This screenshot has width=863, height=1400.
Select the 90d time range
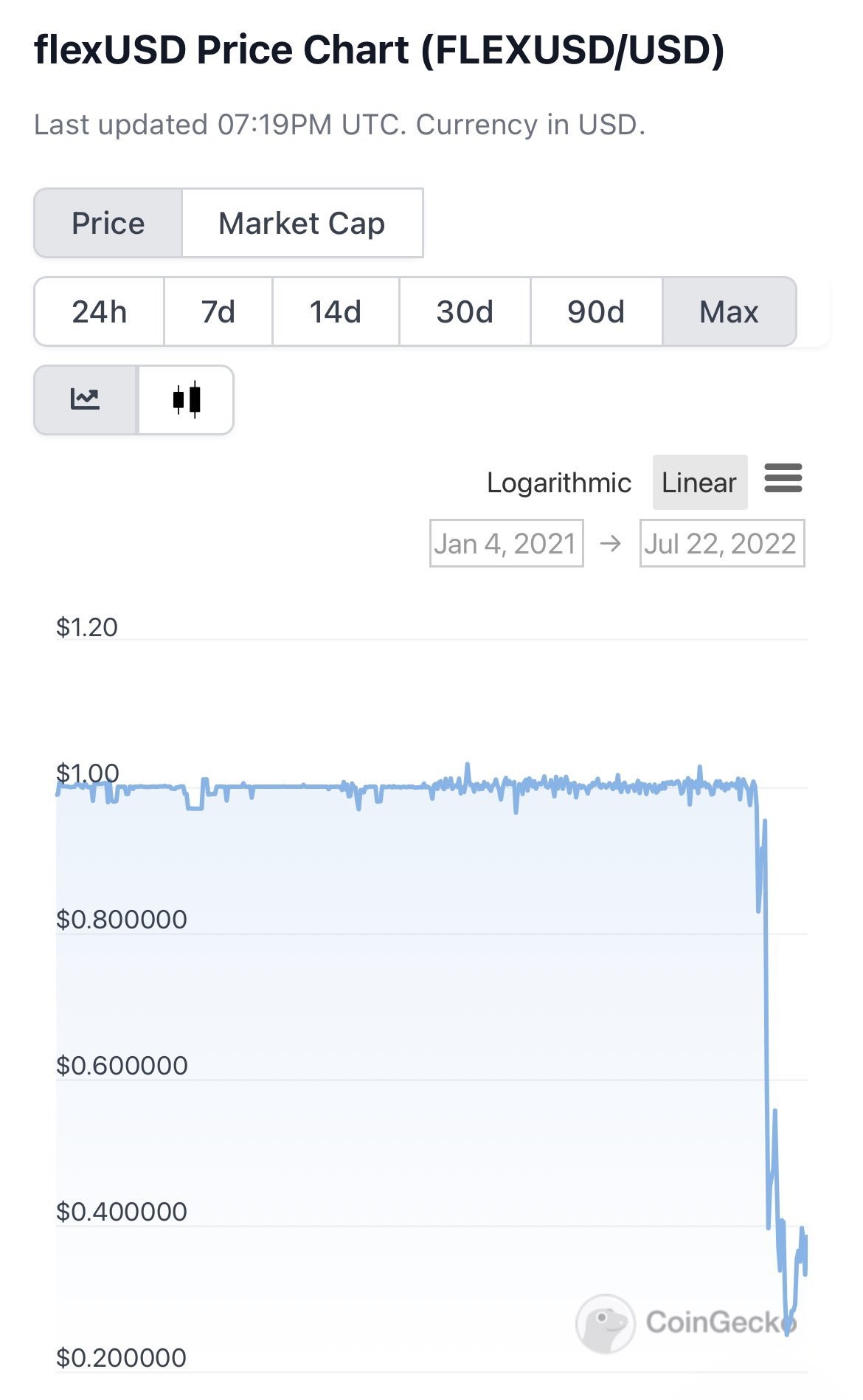(596, 311)
